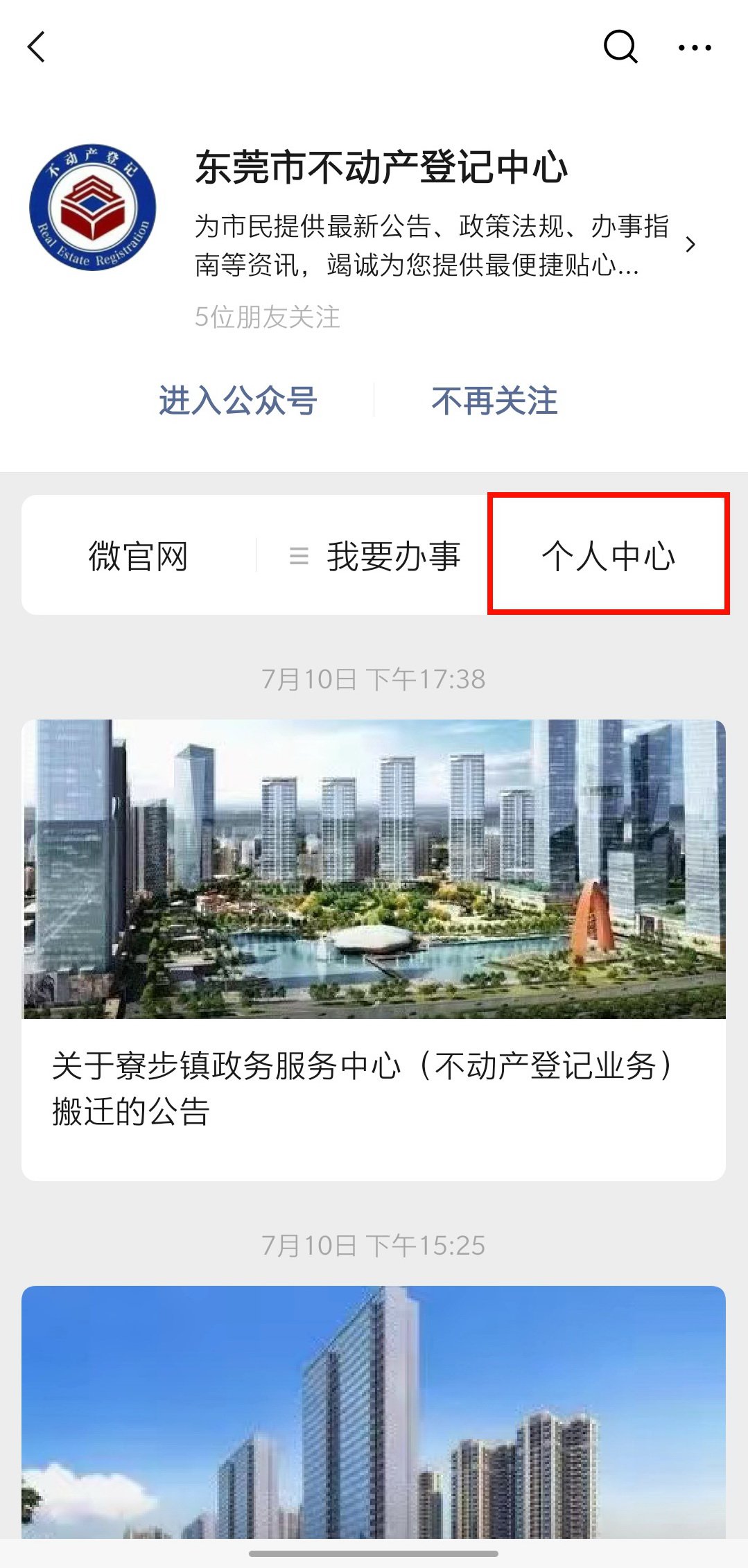
Task: Go back to the previous page
Action: (x=37, y=47)
